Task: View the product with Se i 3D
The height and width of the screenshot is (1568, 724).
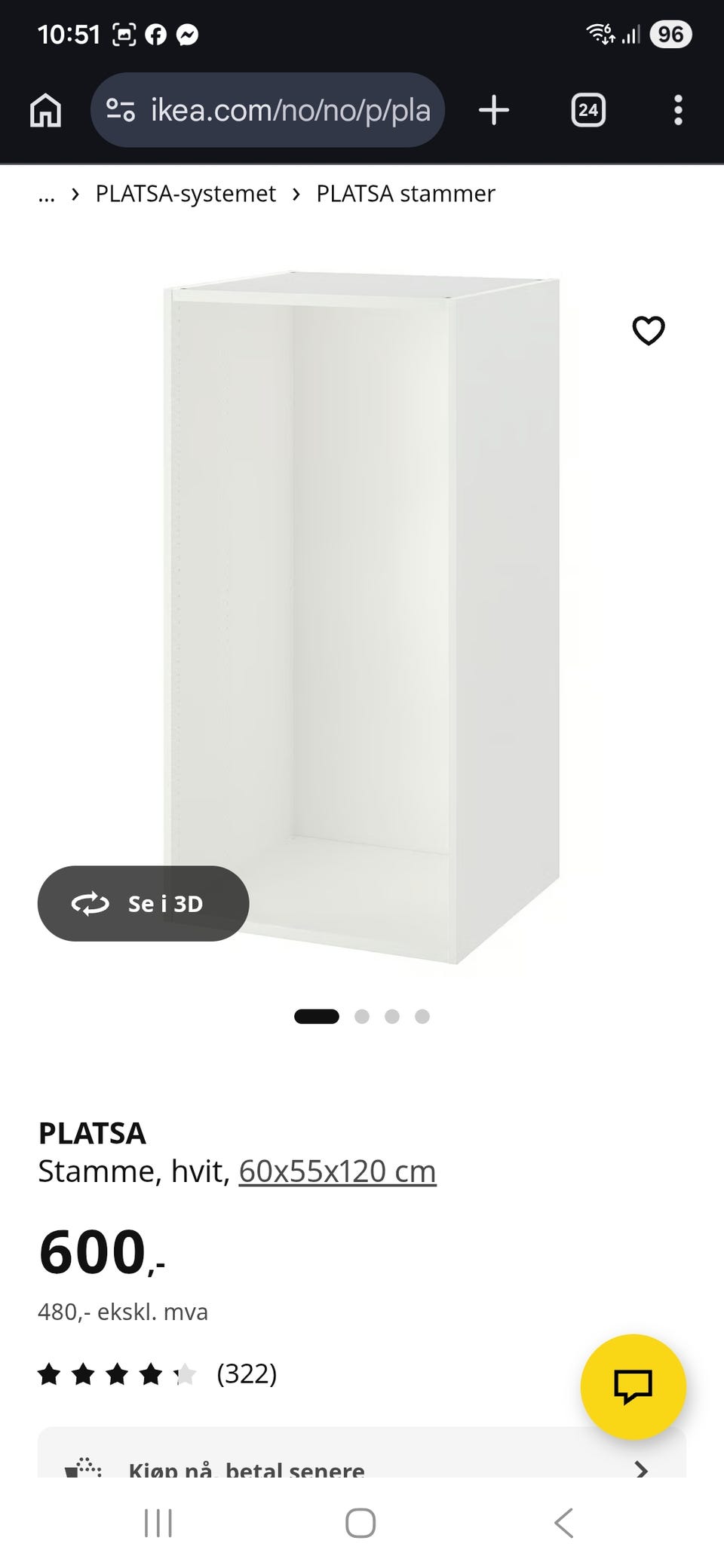Action: pos(143,903)
